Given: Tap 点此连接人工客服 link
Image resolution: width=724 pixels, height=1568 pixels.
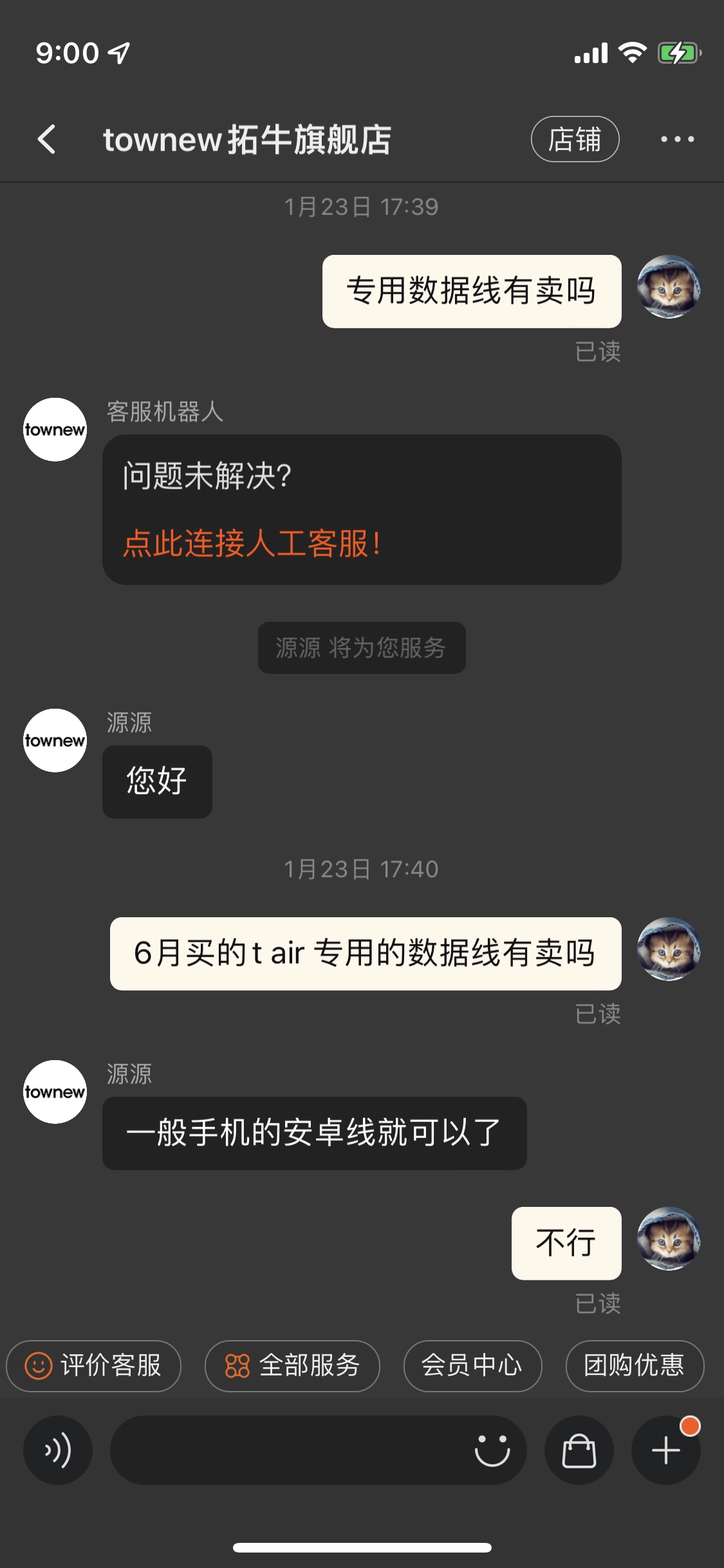Looking at the screenshot, I should pos(252,543).
